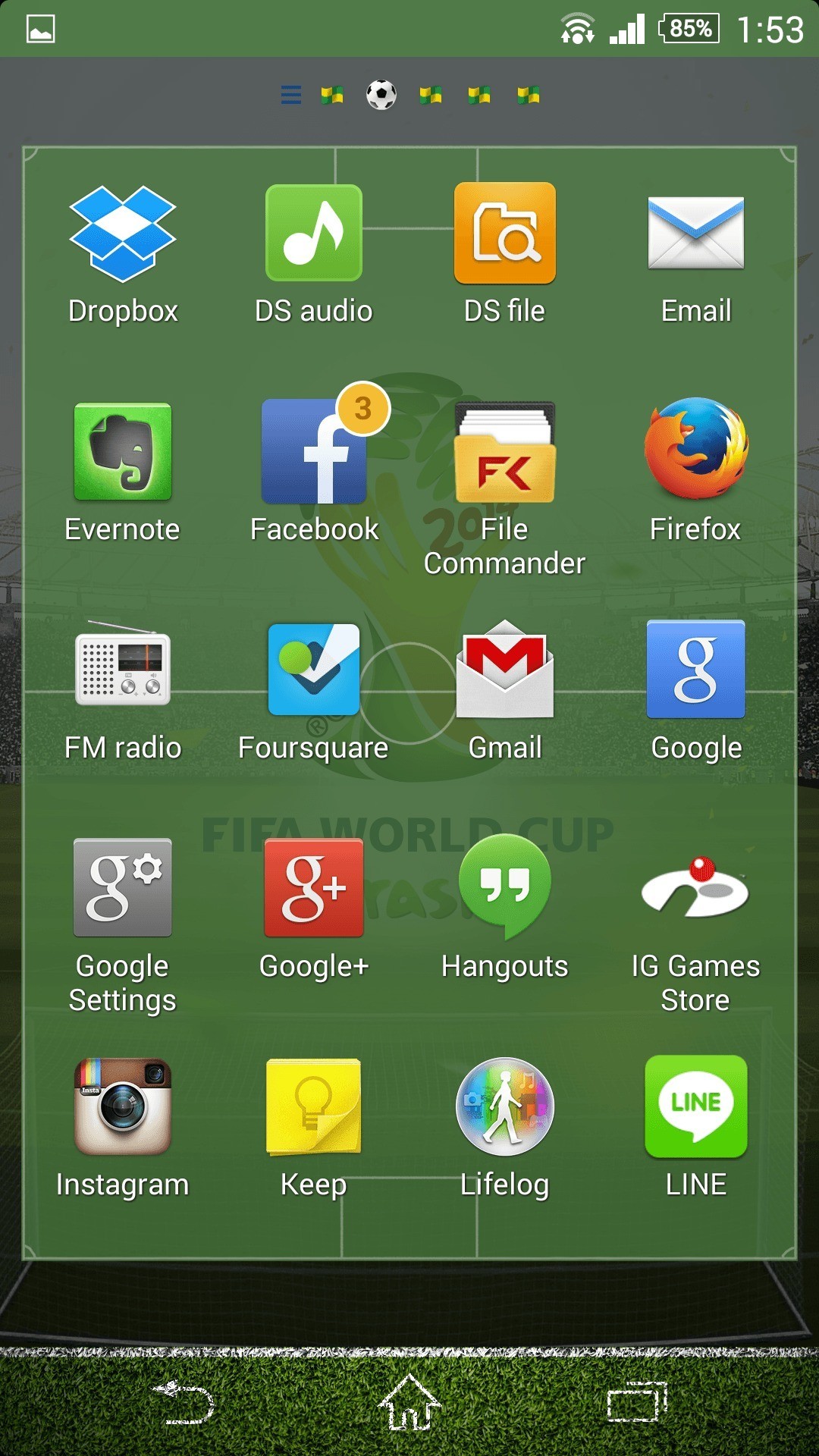This screenshot has height=1456, width=819.
Task: Open FM radio
Action: point(123,669)
